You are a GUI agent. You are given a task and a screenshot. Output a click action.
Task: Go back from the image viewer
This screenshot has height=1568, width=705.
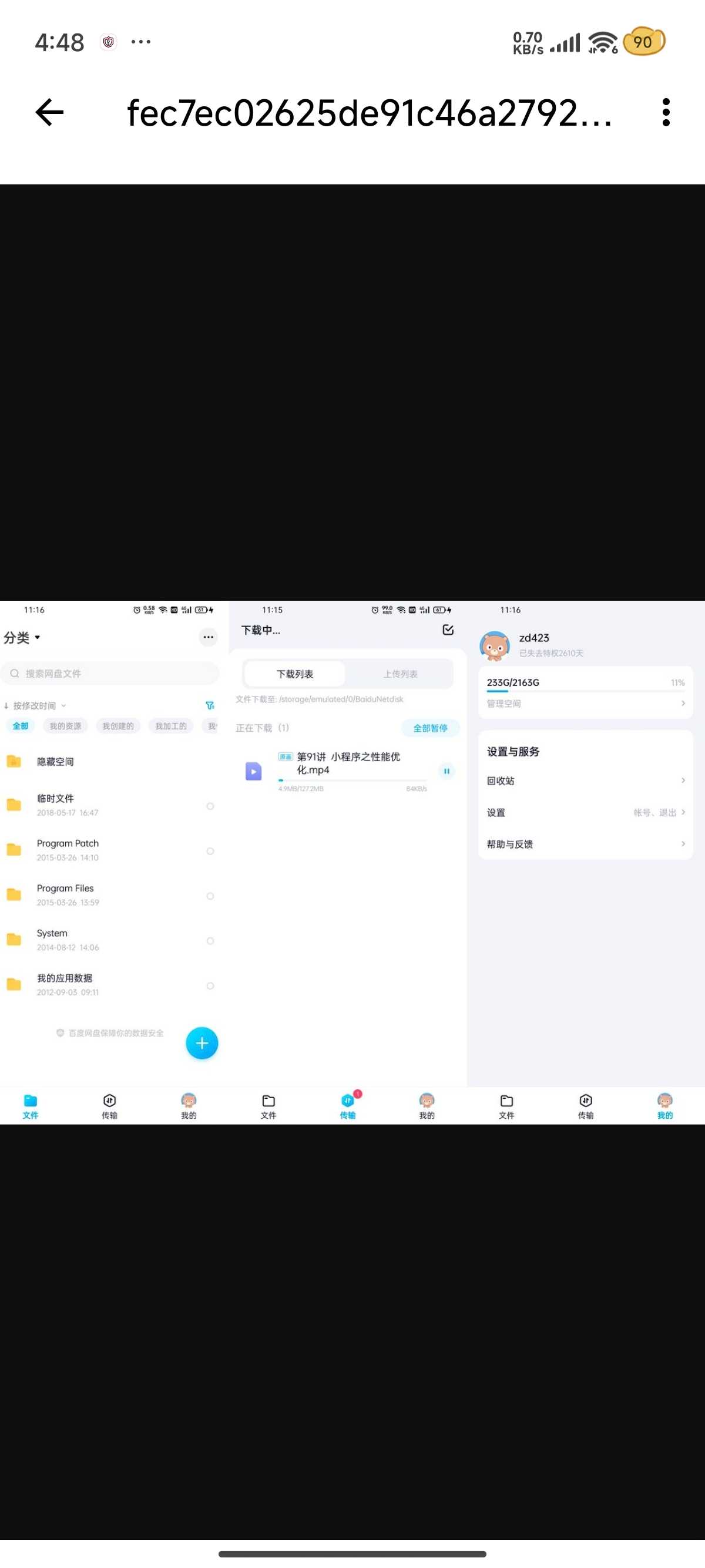[x=49, y=113]
